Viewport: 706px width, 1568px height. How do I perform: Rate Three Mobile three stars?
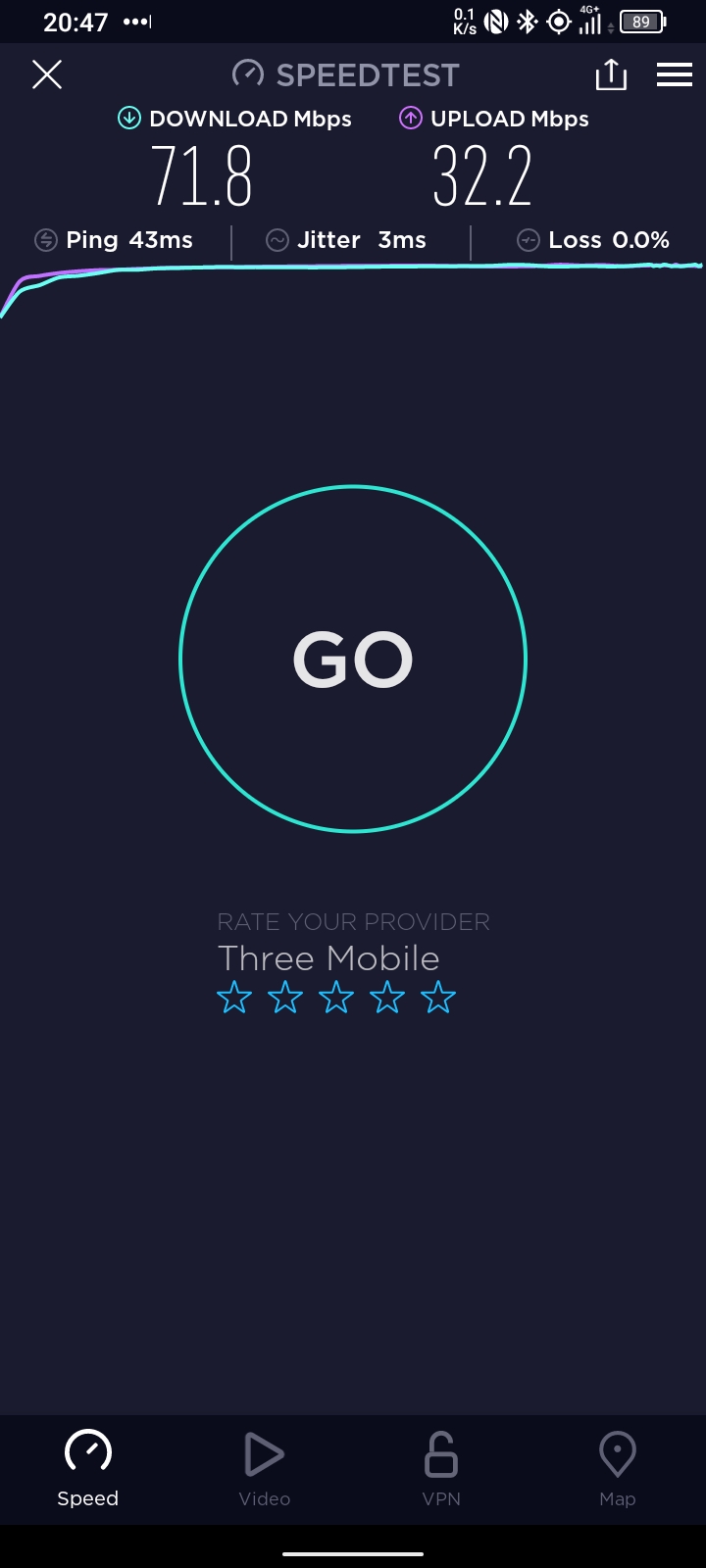tap(336, 999)
